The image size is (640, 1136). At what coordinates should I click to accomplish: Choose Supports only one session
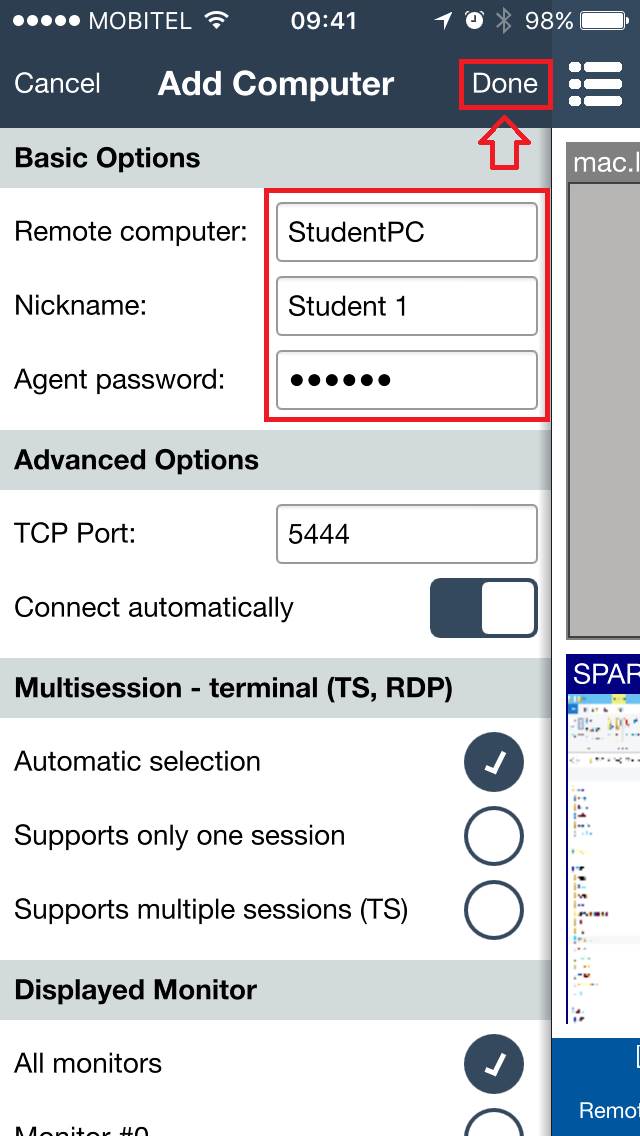[x=494, y=836]
